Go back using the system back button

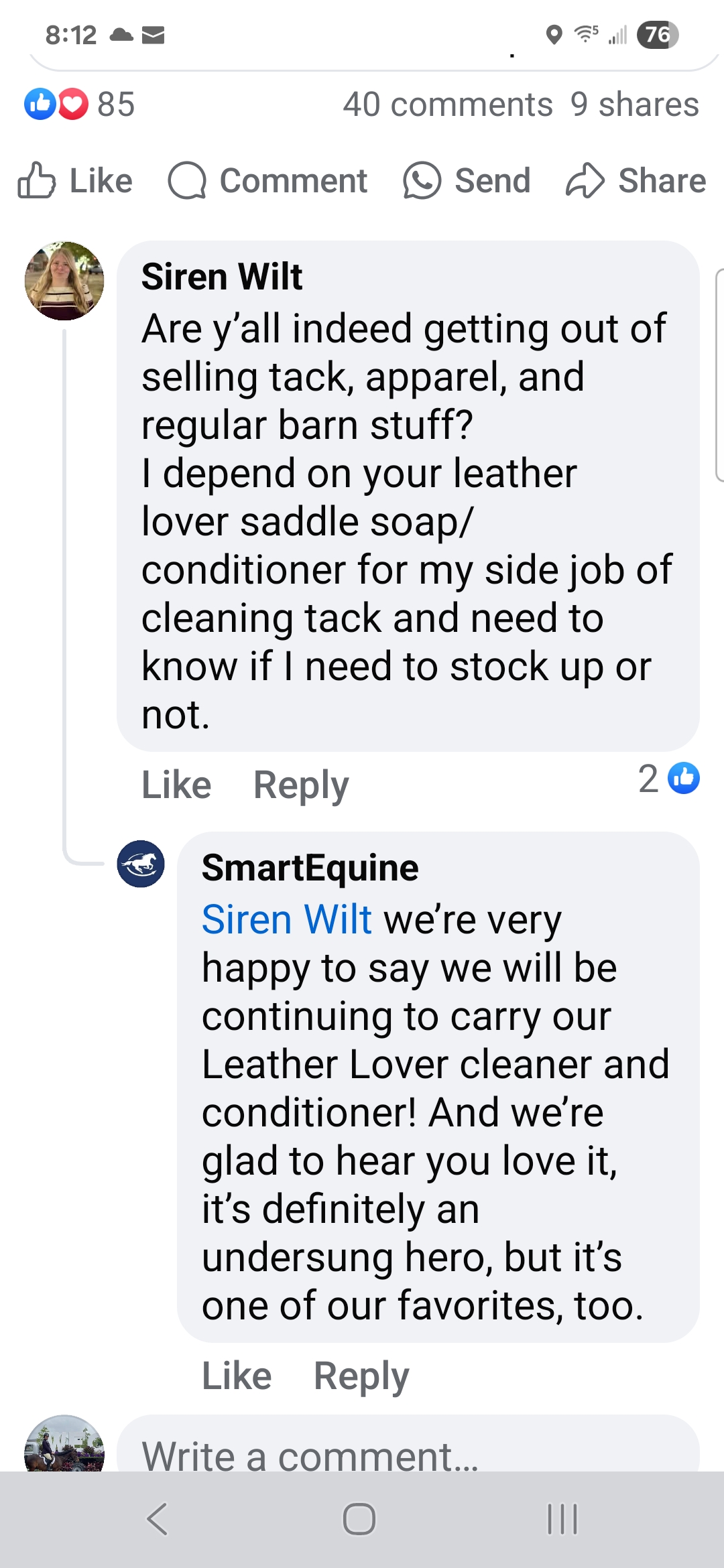coord(157,1519)
